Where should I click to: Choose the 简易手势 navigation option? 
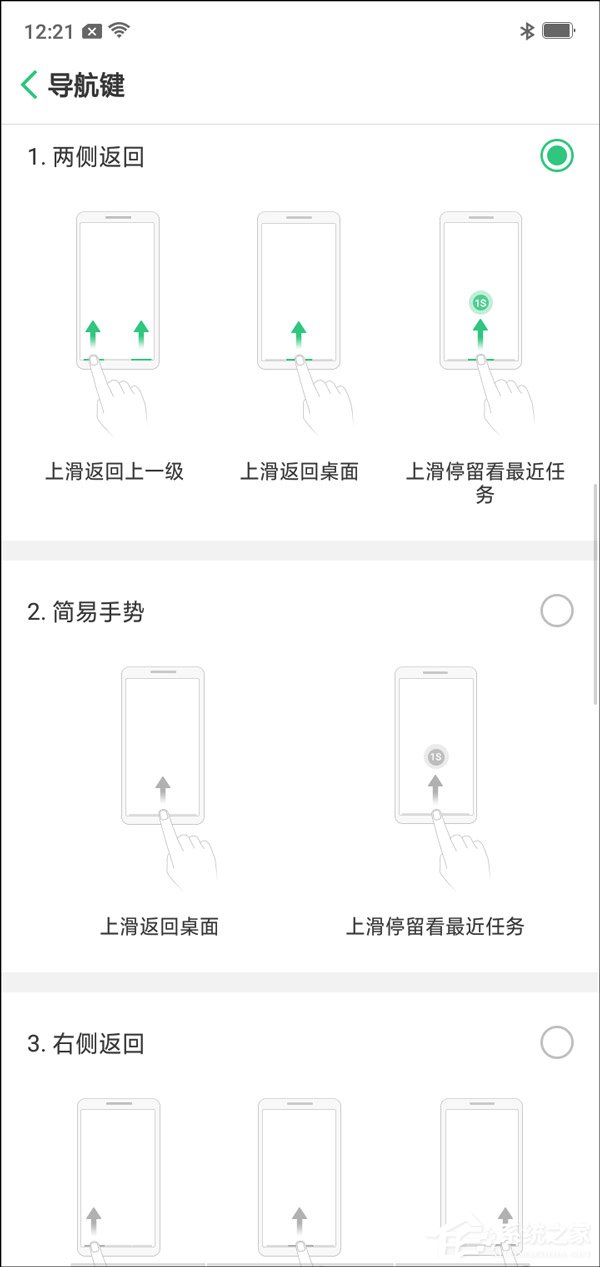tap(557, 610)
